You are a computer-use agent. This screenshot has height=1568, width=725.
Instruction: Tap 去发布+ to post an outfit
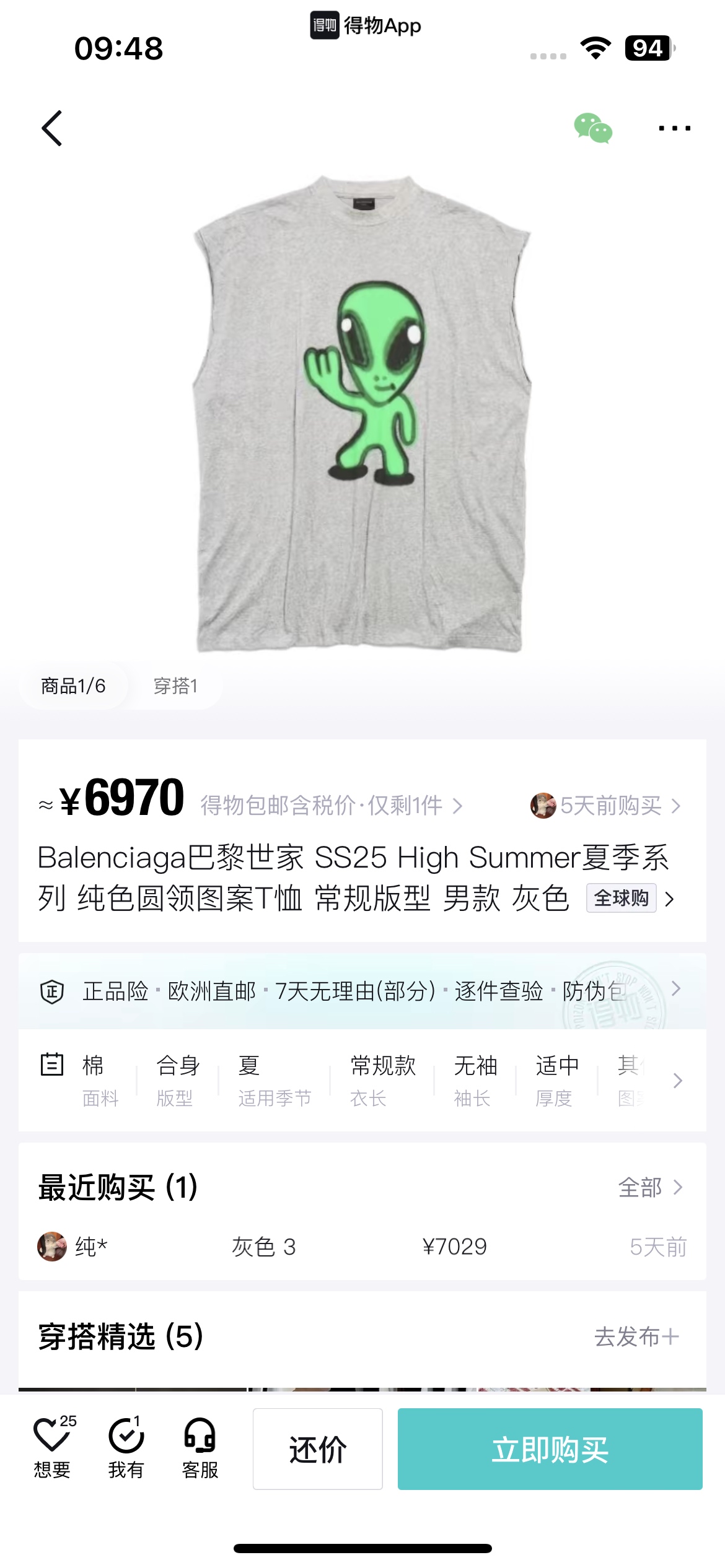636,1337
